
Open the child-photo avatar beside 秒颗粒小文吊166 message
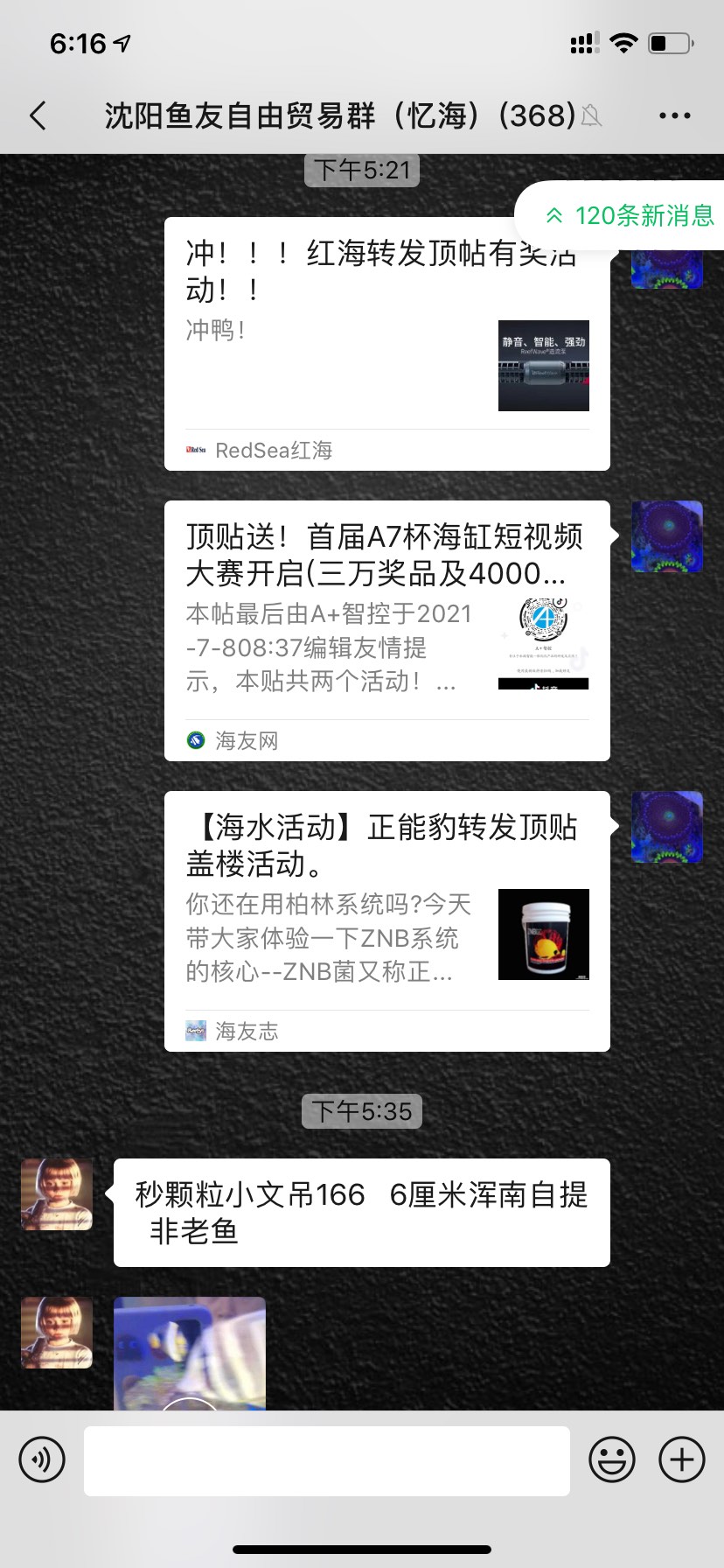(57, 1194)
